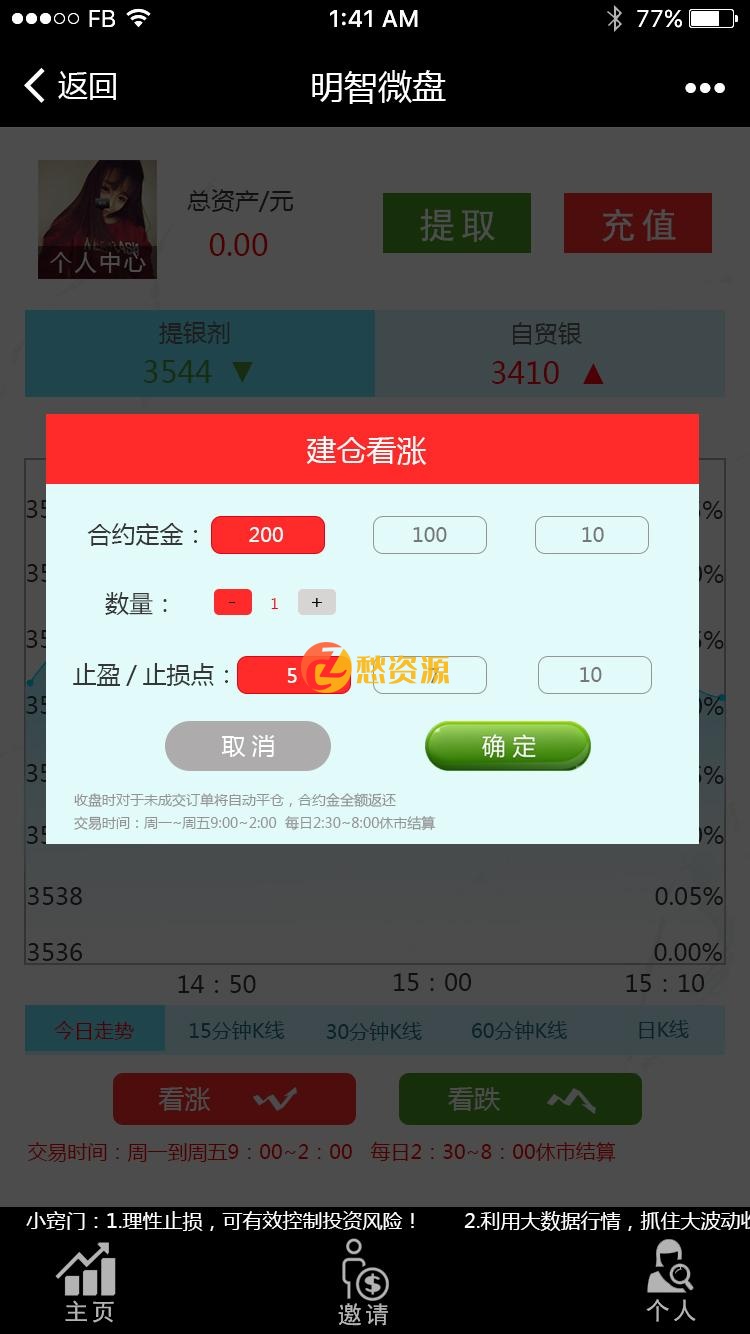Select the 日K线 tab
The width and height of the screenshot is (750, 1334).
[660, 1030]
